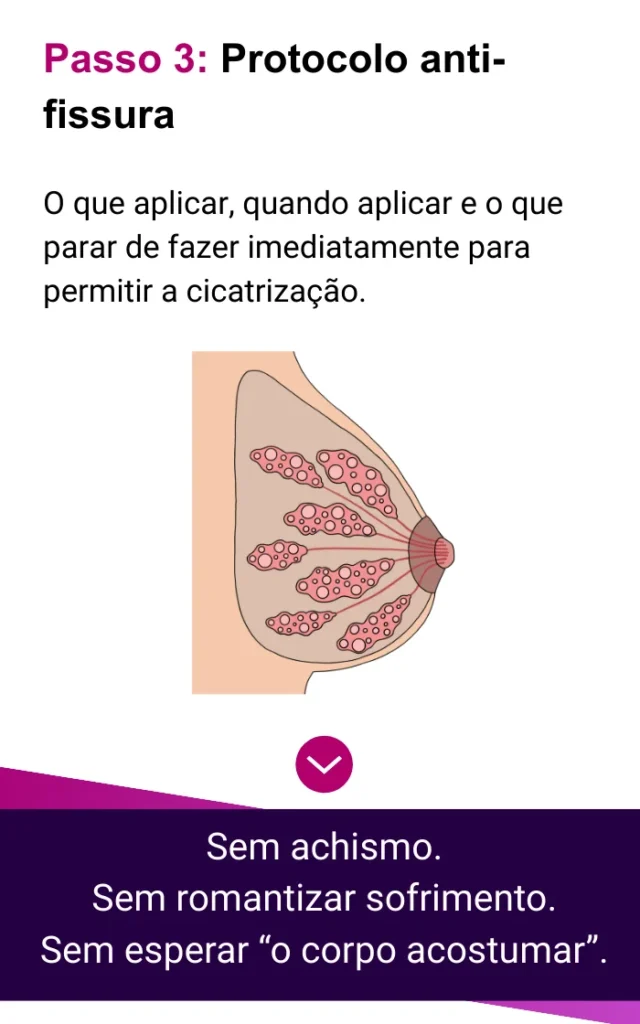
Task: Tap the pink down-chevron circle
Action: pos(324,766)
